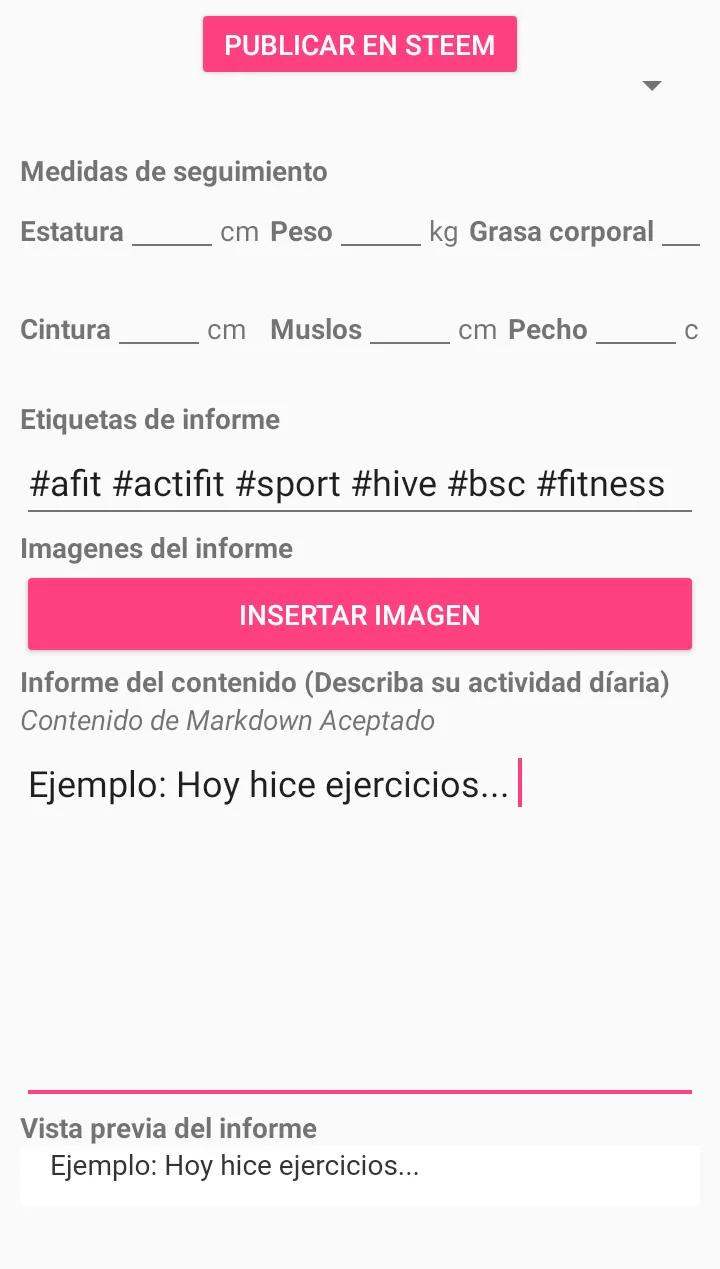Viewport: 720px width, 1269px height.
Task: Select the Peso weight input field
Action: pos(381,232)
